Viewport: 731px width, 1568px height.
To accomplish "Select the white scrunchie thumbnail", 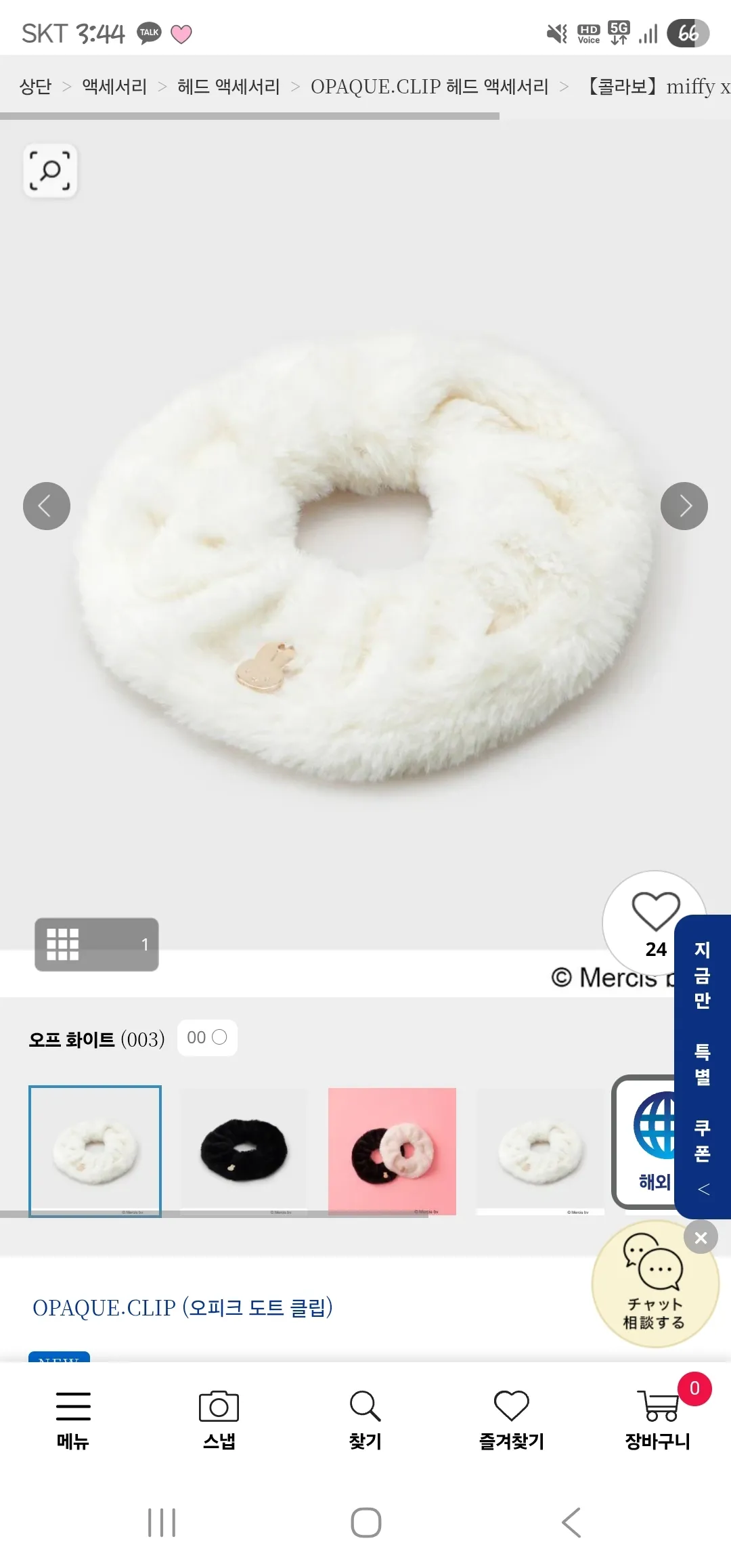I will pyautogui.click(x=95, y=1150).
